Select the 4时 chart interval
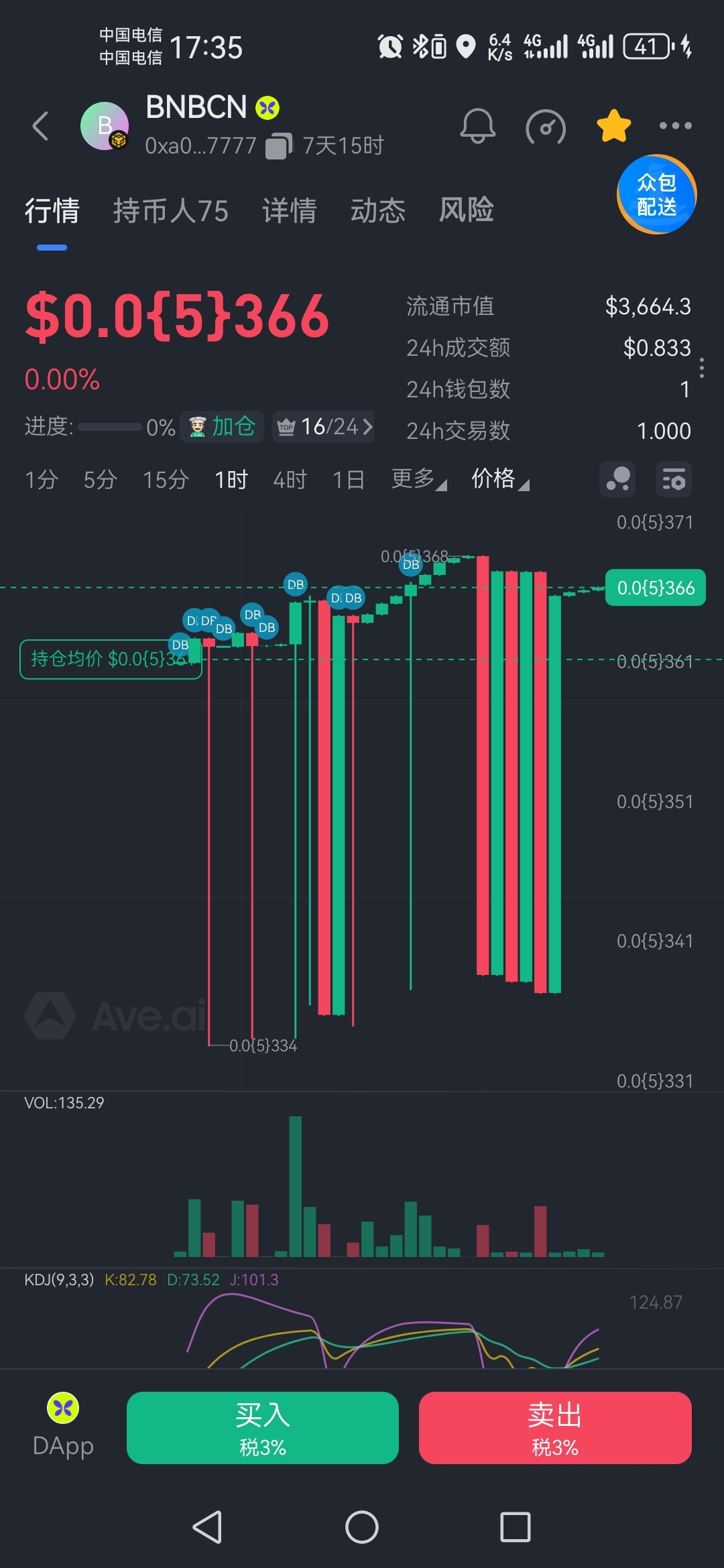Viewport: 724px width, 1568px height. pos(290,479)
